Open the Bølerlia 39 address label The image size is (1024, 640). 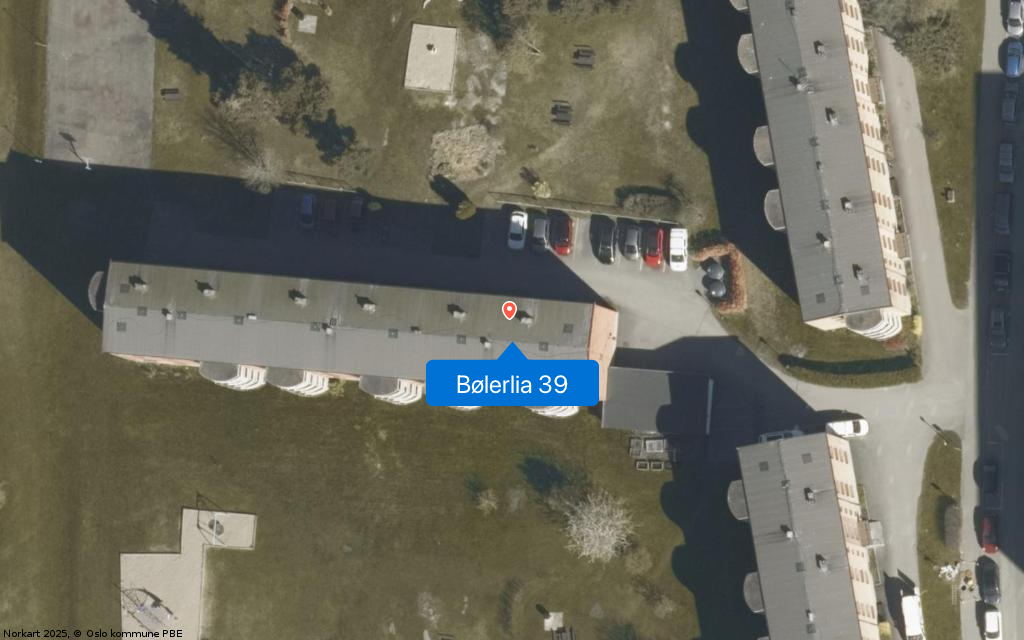point(512,383)
